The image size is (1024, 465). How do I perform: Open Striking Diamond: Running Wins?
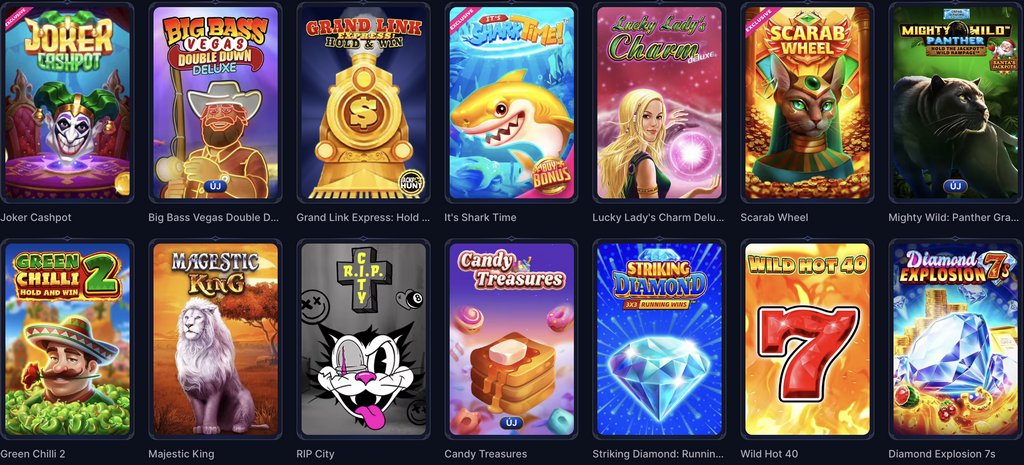(659, 340)
